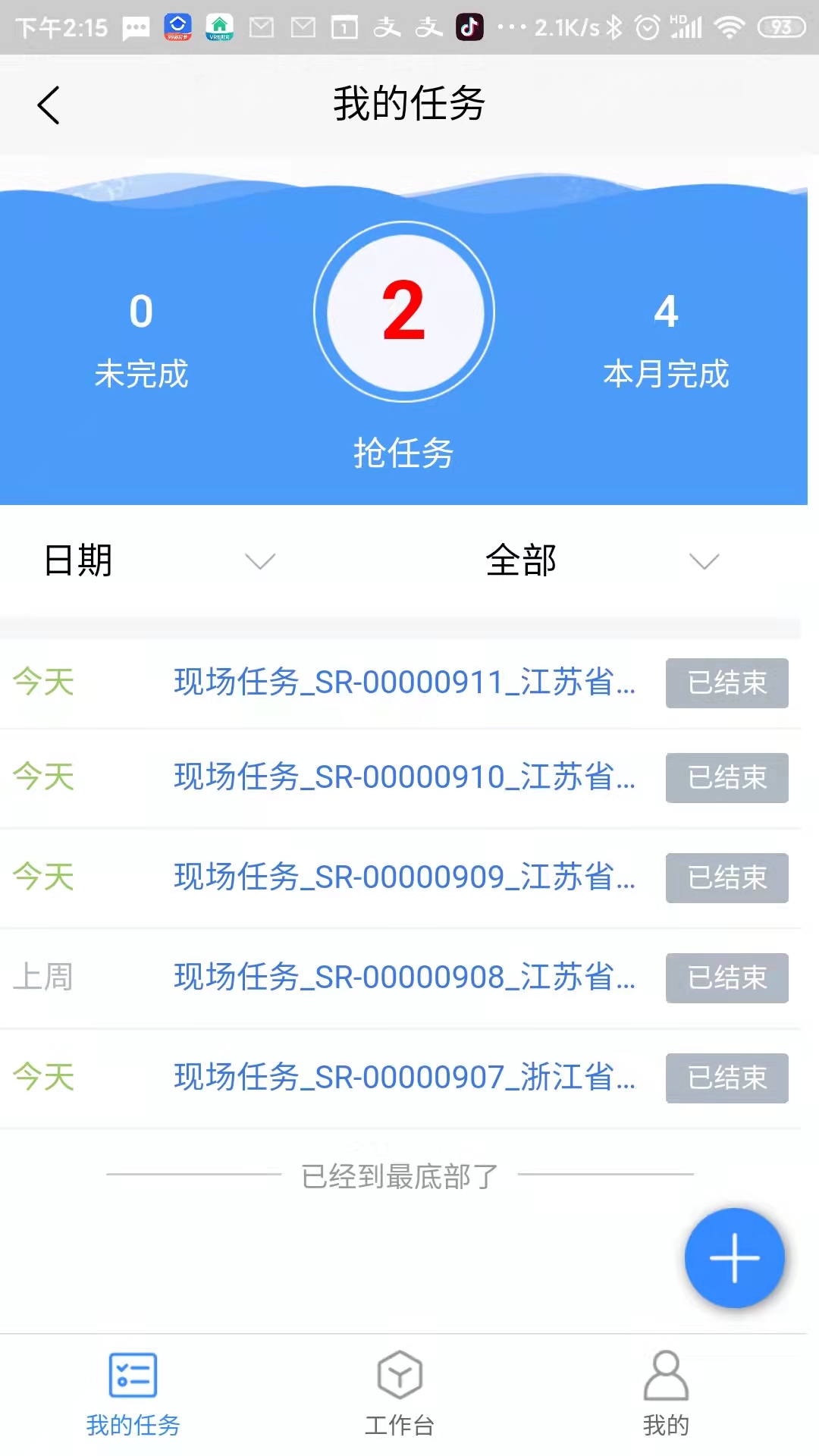Tap the red 抢任务 counter circle
The image size is (819, 1456).
point(404,312)
